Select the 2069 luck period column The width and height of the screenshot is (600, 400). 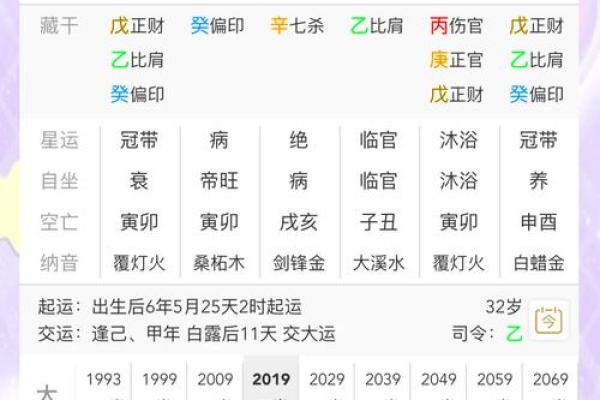(x=549, y=381)
